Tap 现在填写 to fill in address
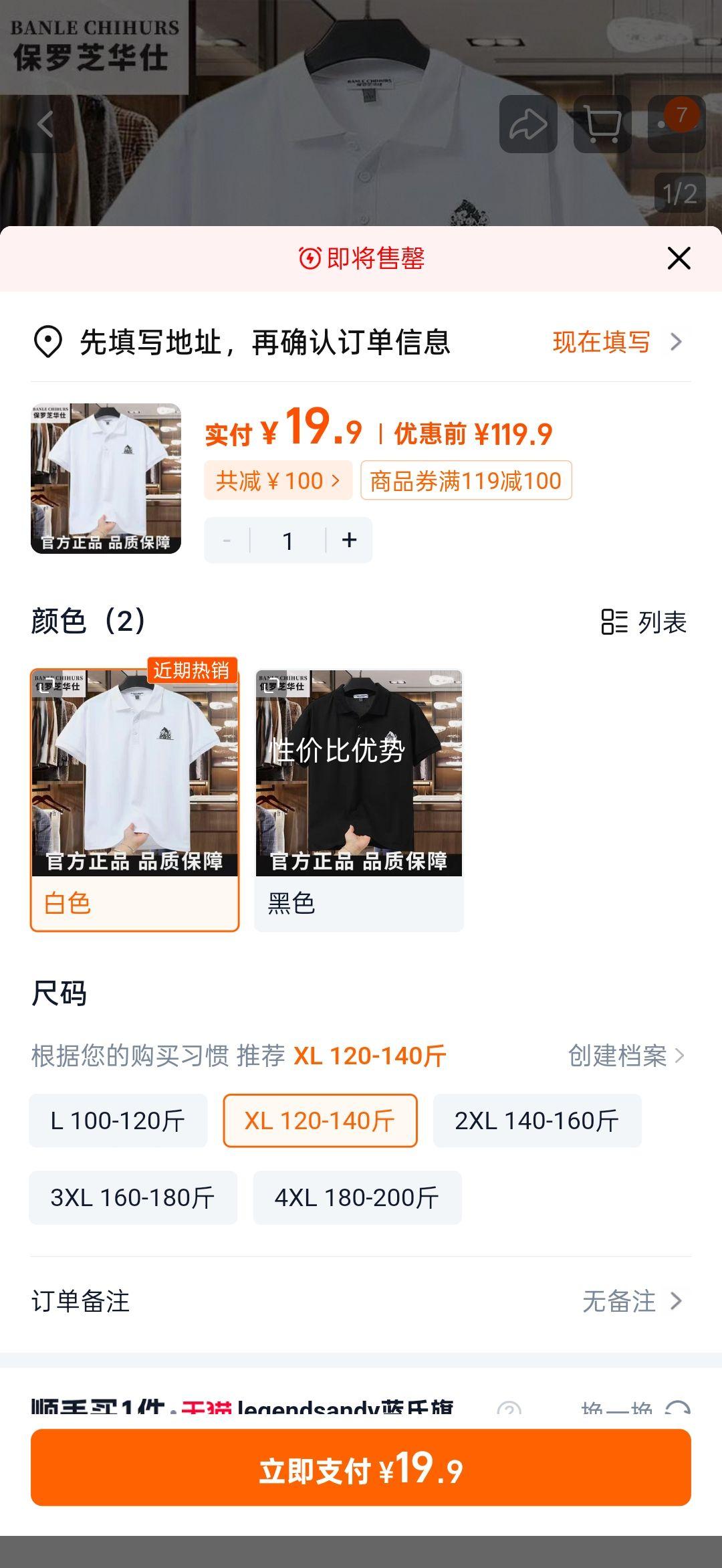 [616, 342]
